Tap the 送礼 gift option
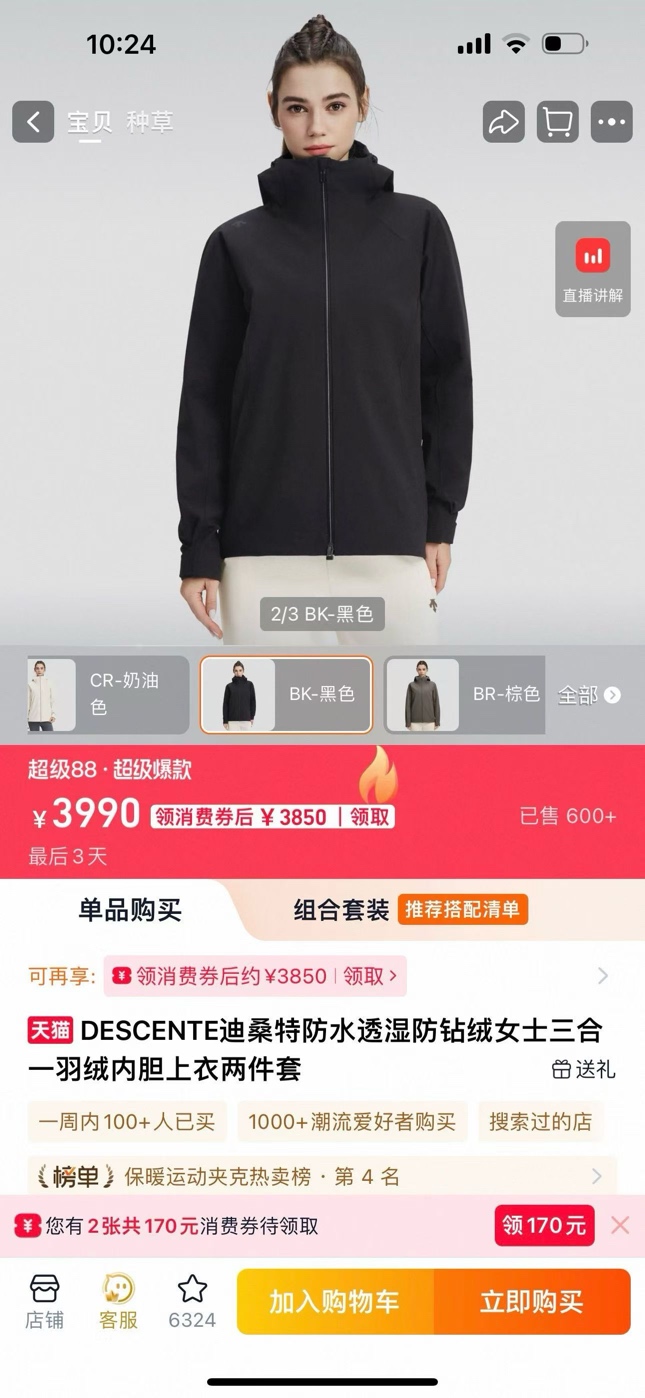The width and height of the screenshot is (645, 1398). pos(584,1069)
